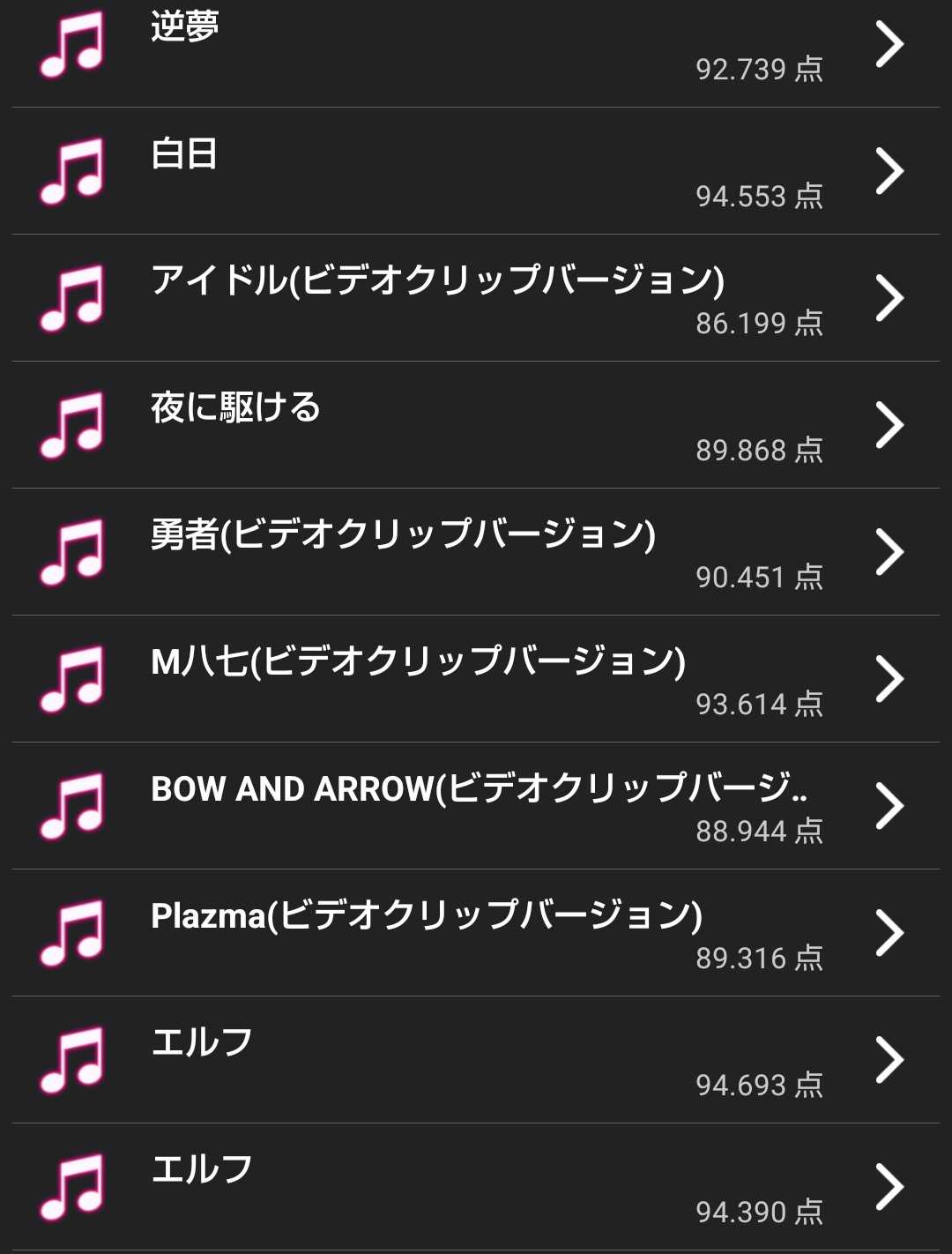This screenshot has height=1254, width=952.
Task: Open the BOW AND ARROW entry
Action: (476, 806)
